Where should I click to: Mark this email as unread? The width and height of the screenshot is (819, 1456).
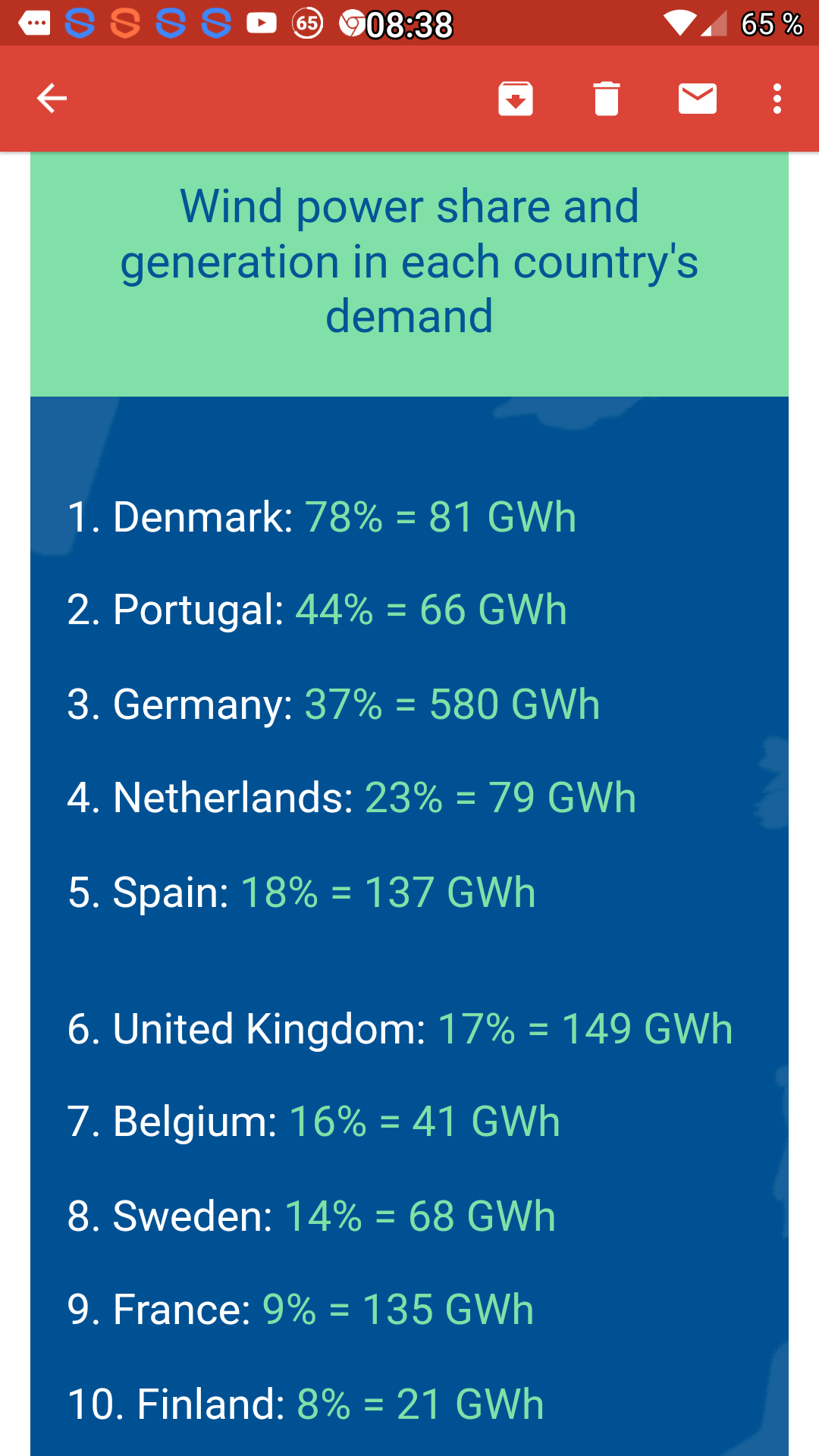698,99
